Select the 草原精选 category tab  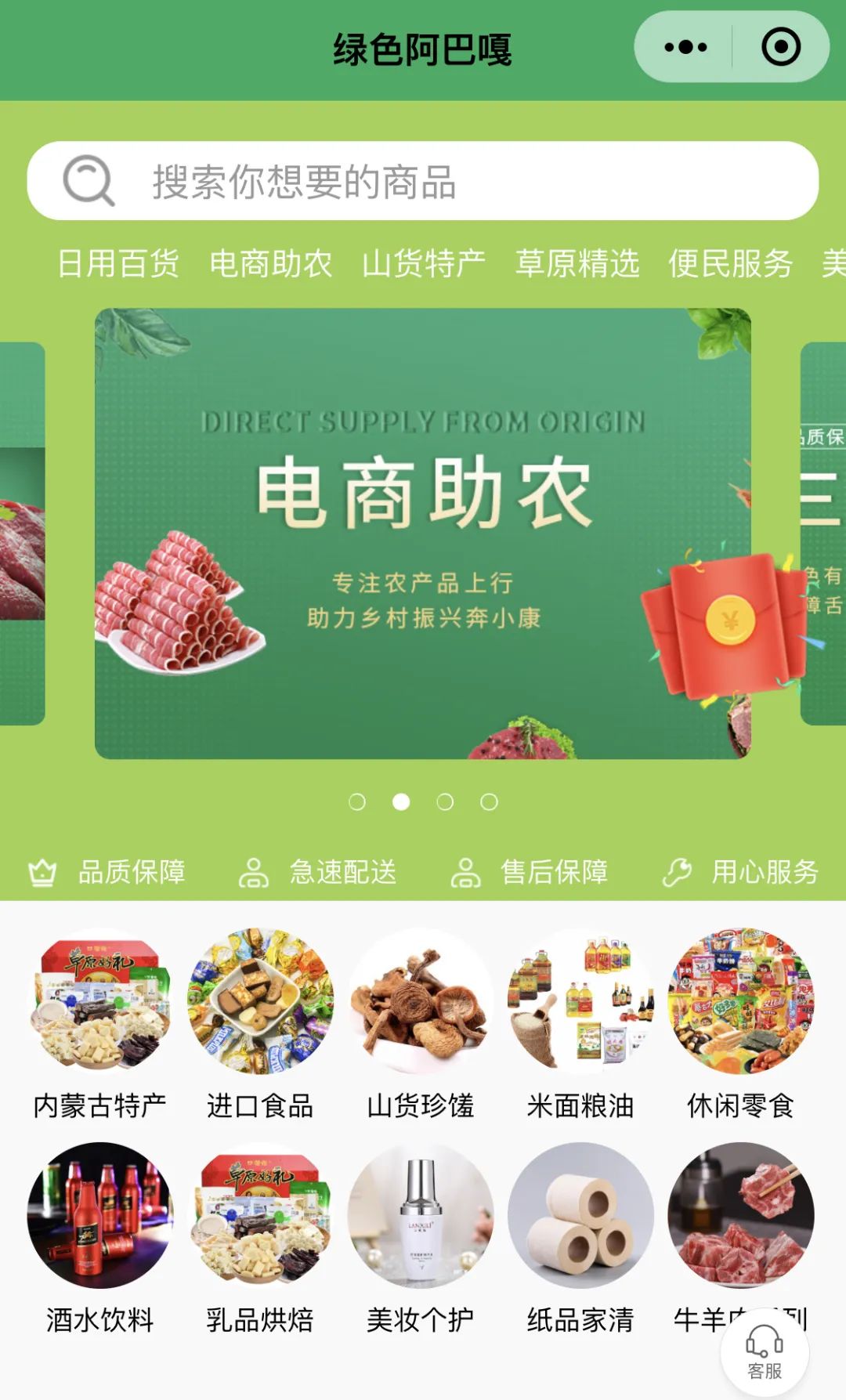coord(577,264)
